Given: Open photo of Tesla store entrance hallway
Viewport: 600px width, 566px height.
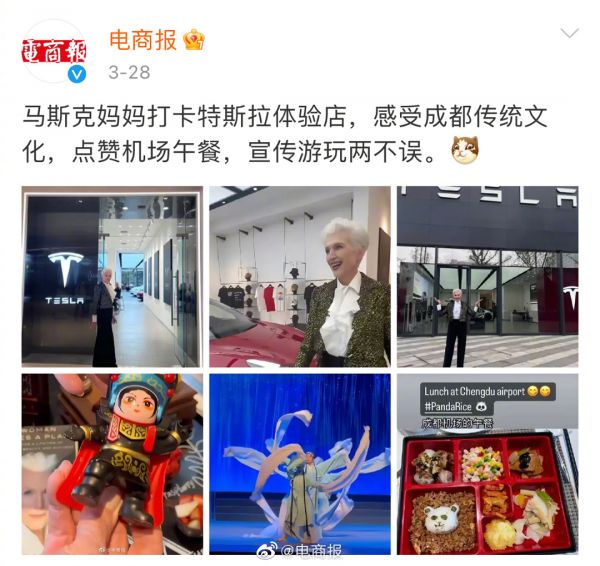Looking at the screenshot, I should 112,277.
